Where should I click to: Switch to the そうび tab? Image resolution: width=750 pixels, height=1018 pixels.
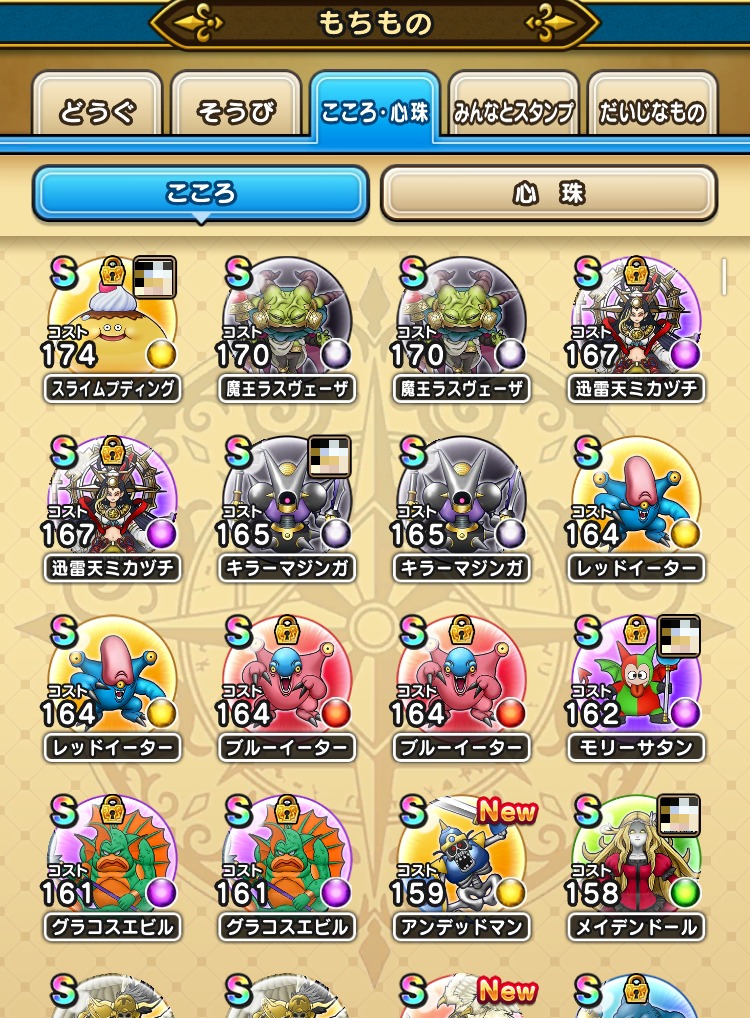click(x=236, y=111)
